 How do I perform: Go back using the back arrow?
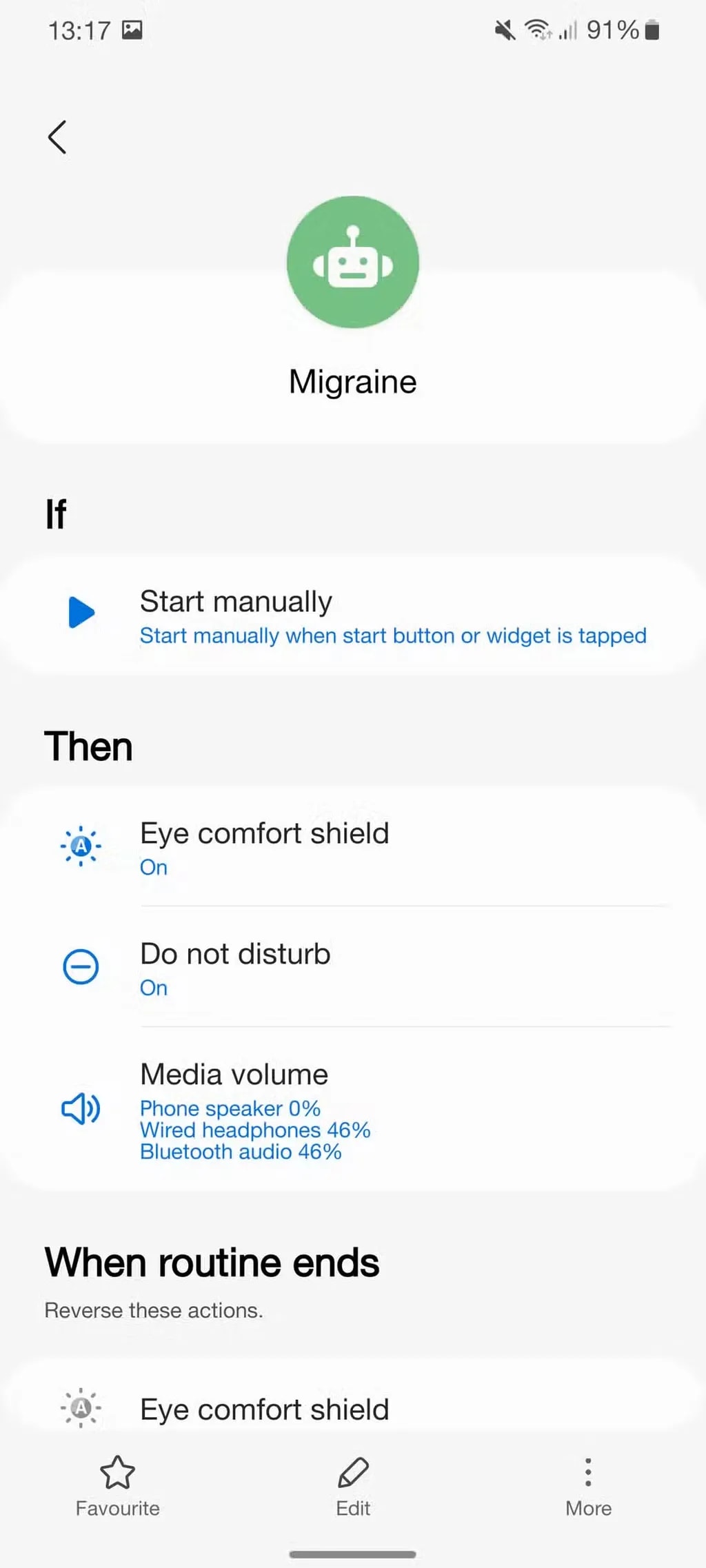tap(58, 136)
